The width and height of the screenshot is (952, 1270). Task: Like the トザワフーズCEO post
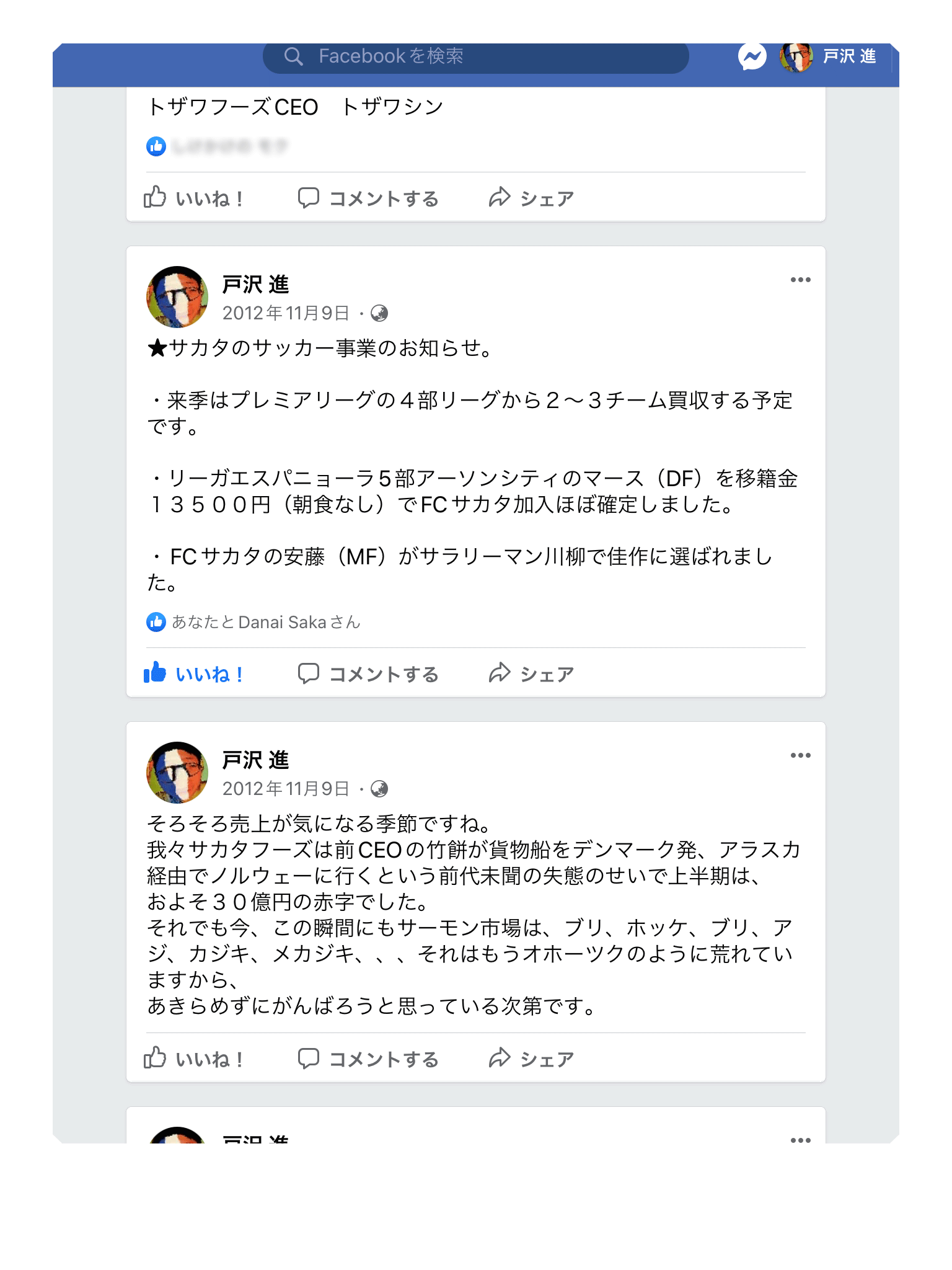(194, 198)
